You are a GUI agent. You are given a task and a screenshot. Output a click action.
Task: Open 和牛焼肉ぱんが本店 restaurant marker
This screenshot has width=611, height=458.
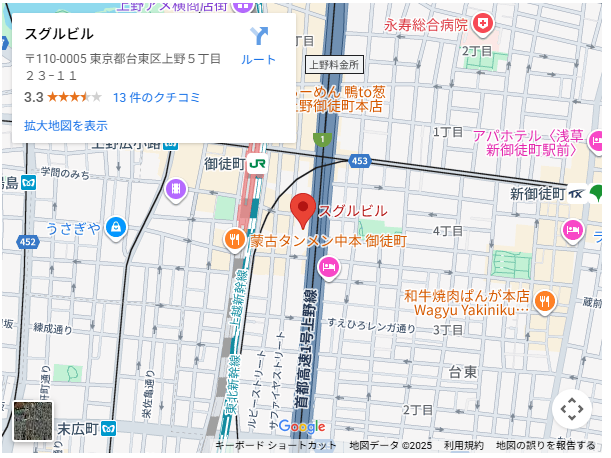(x=545, y=301)
